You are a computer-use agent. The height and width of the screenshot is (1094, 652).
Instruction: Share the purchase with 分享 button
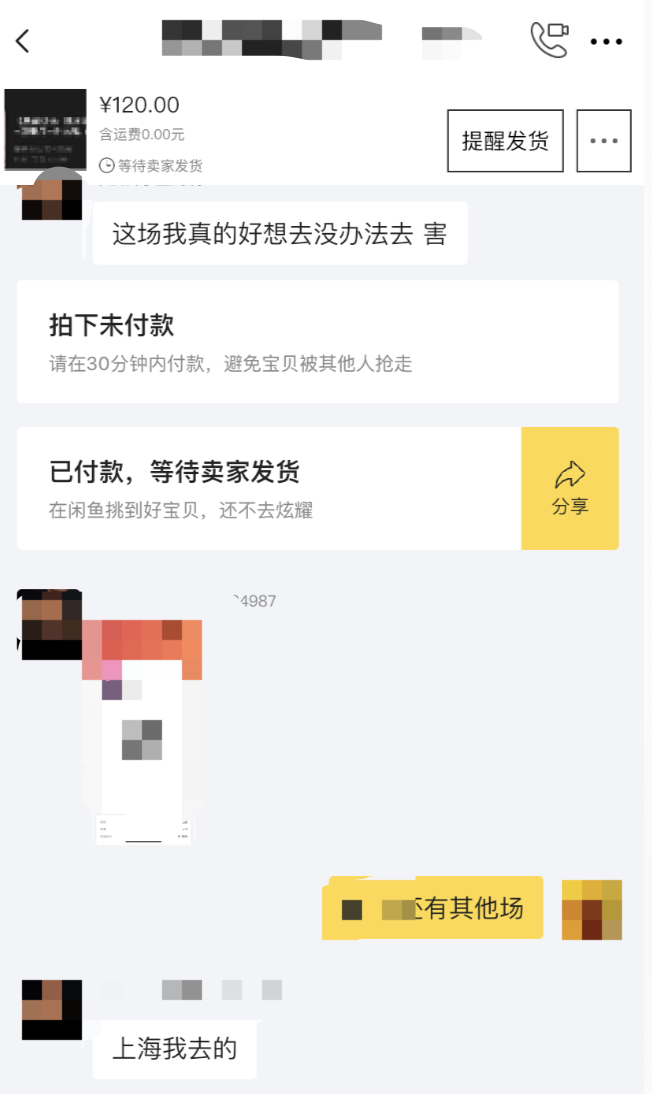tap(570, 488)
